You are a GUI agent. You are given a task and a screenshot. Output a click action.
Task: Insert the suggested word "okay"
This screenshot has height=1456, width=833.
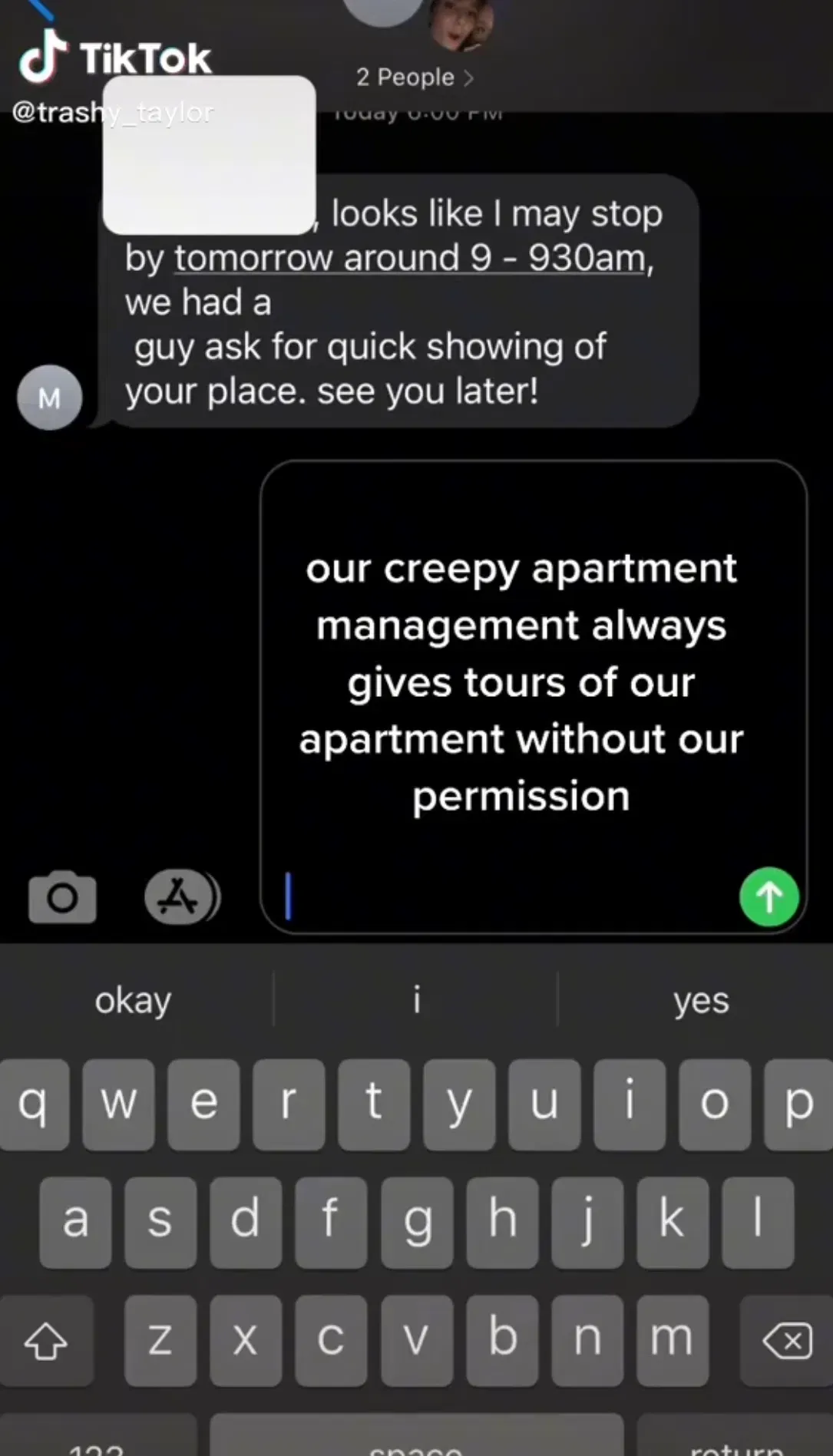pos(133,1000)
